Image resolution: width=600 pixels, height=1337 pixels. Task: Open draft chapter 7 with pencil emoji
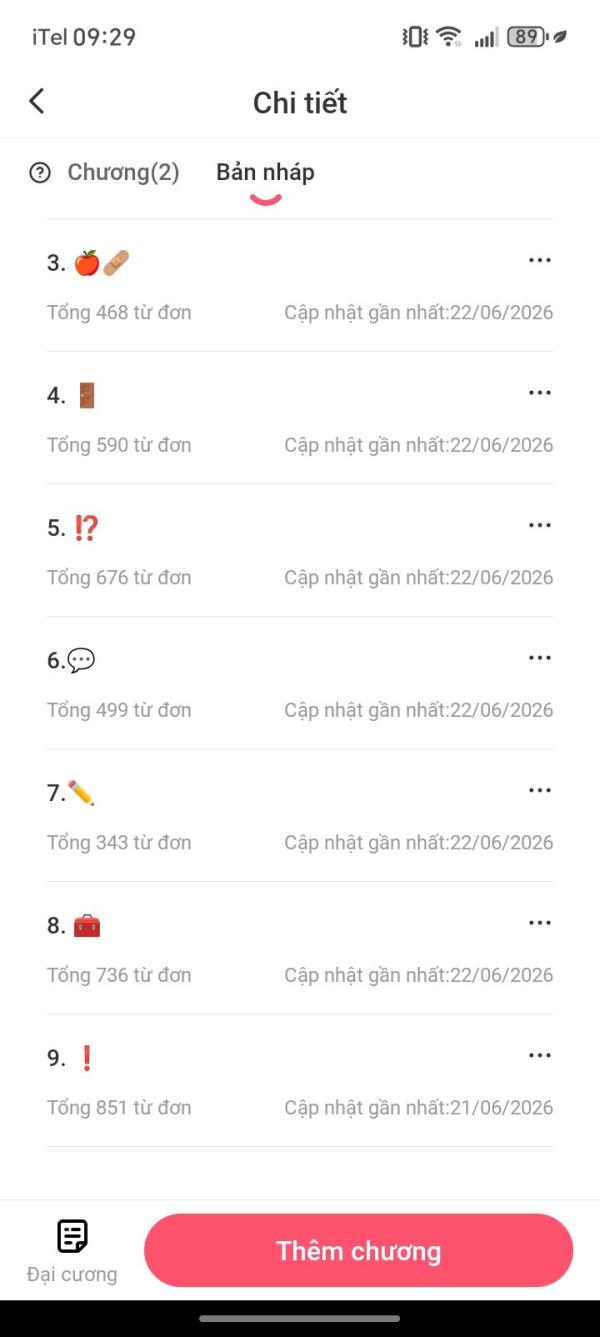pos(300,815)
